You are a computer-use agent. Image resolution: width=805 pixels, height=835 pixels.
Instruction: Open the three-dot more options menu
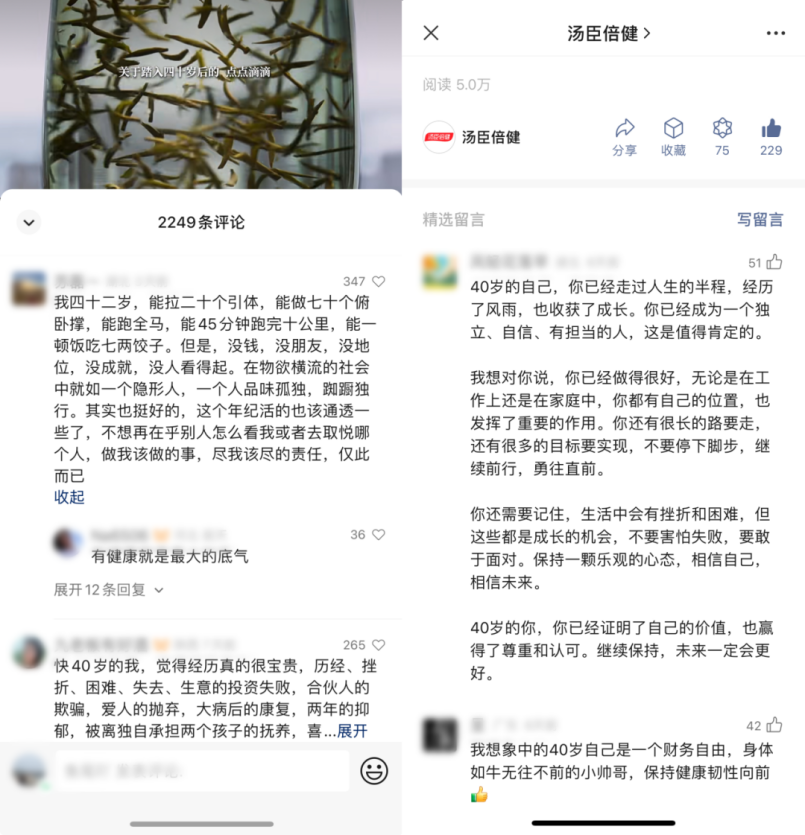(x=776, y=33)
